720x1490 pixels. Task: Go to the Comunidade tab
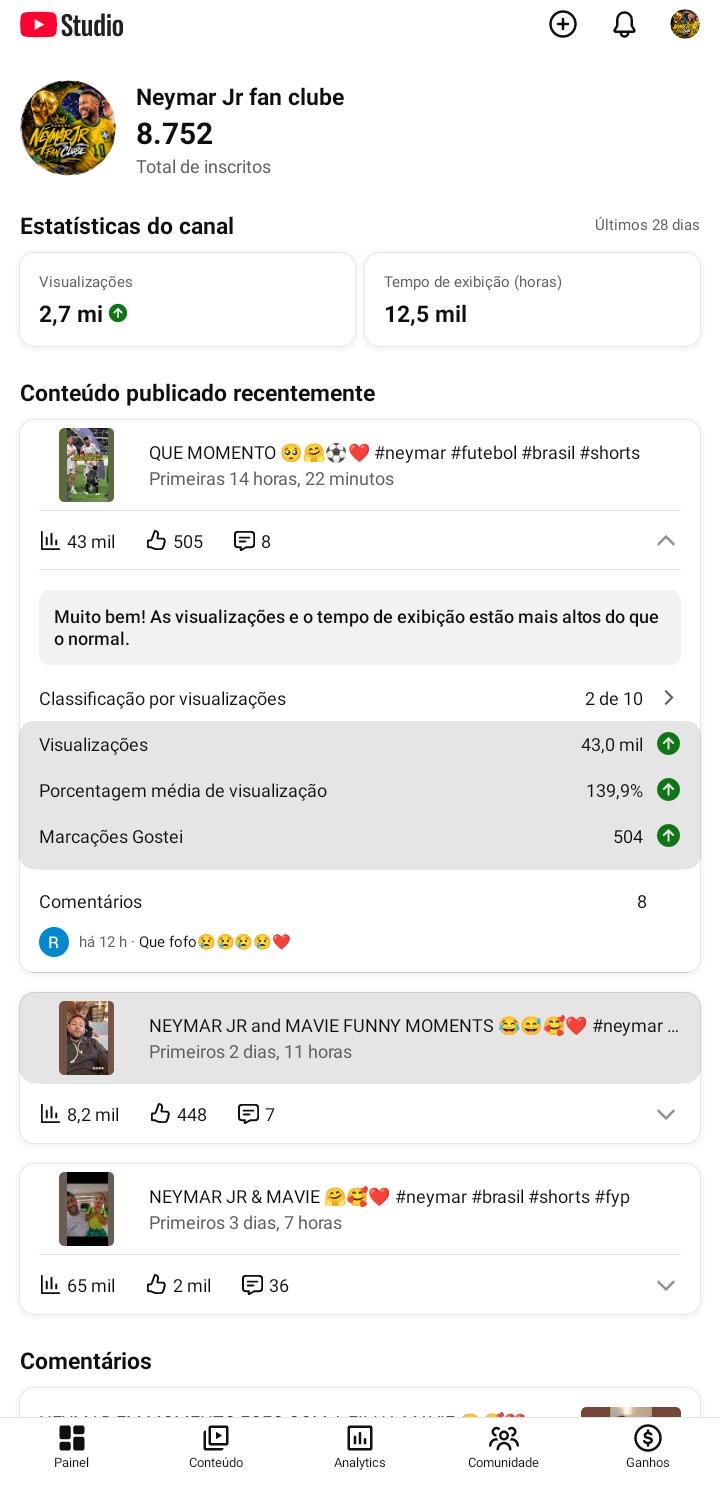[503, 1446]
